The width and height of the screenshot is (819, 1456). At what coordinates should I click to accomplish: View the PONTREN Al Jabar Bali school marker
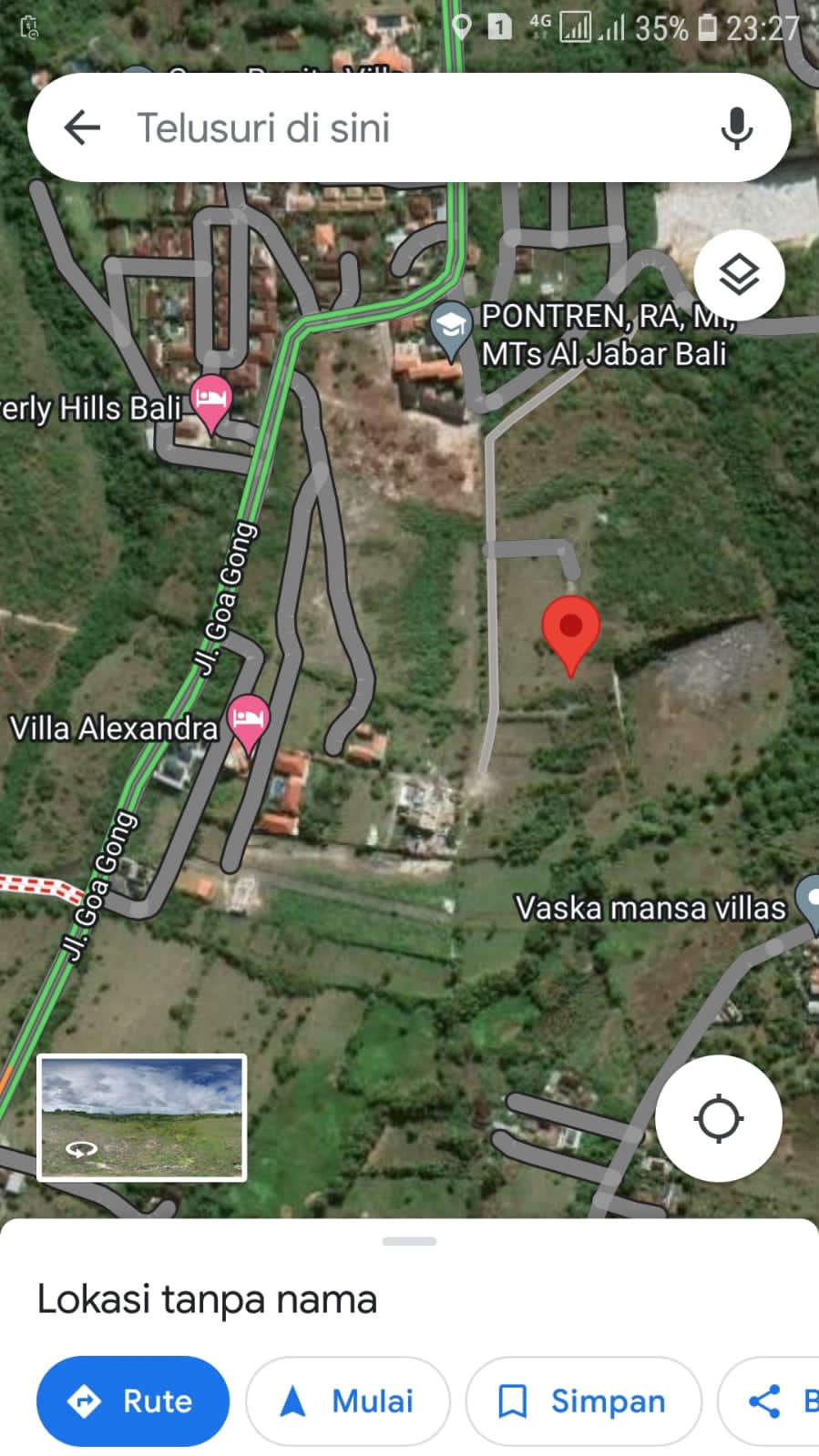(450, 328)
